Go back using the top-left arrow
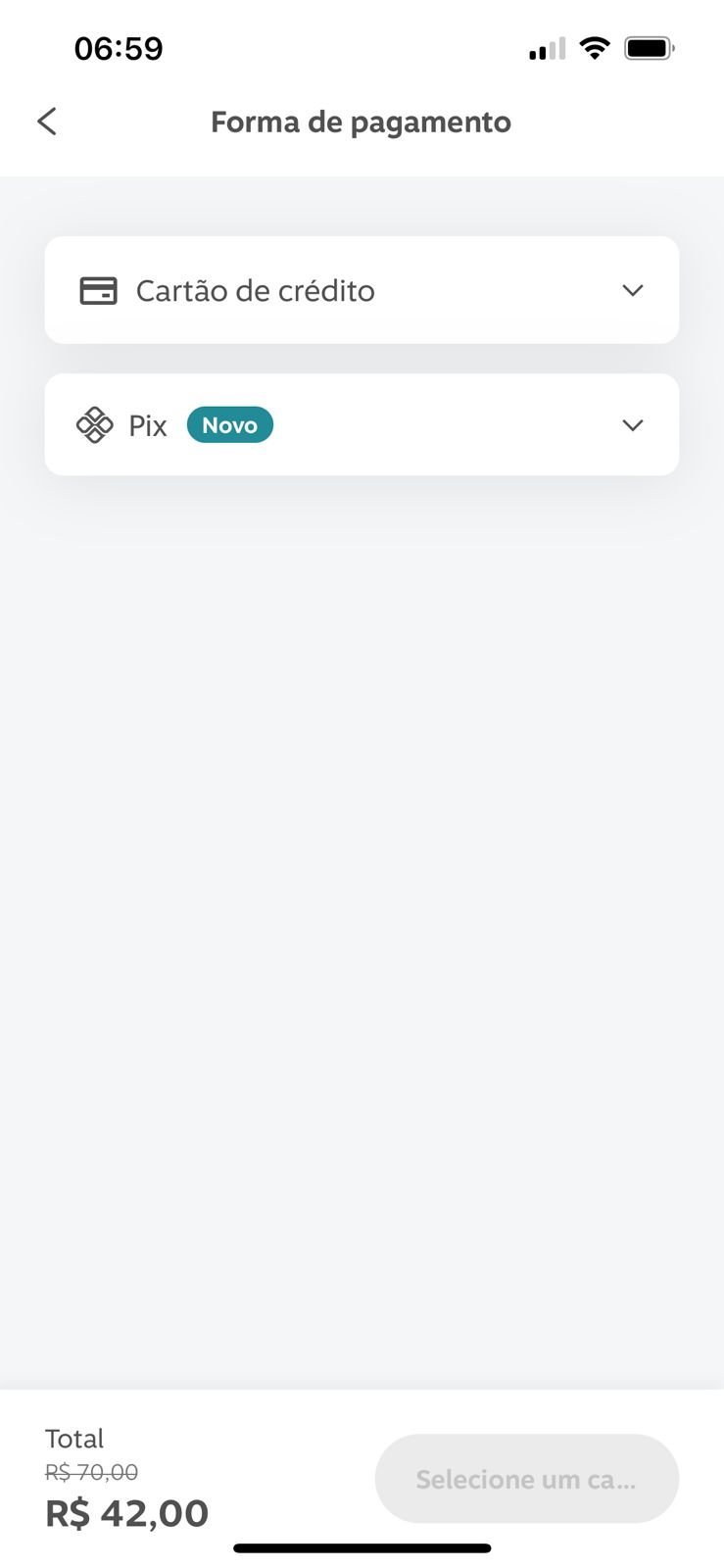 (x=47, y=122)
